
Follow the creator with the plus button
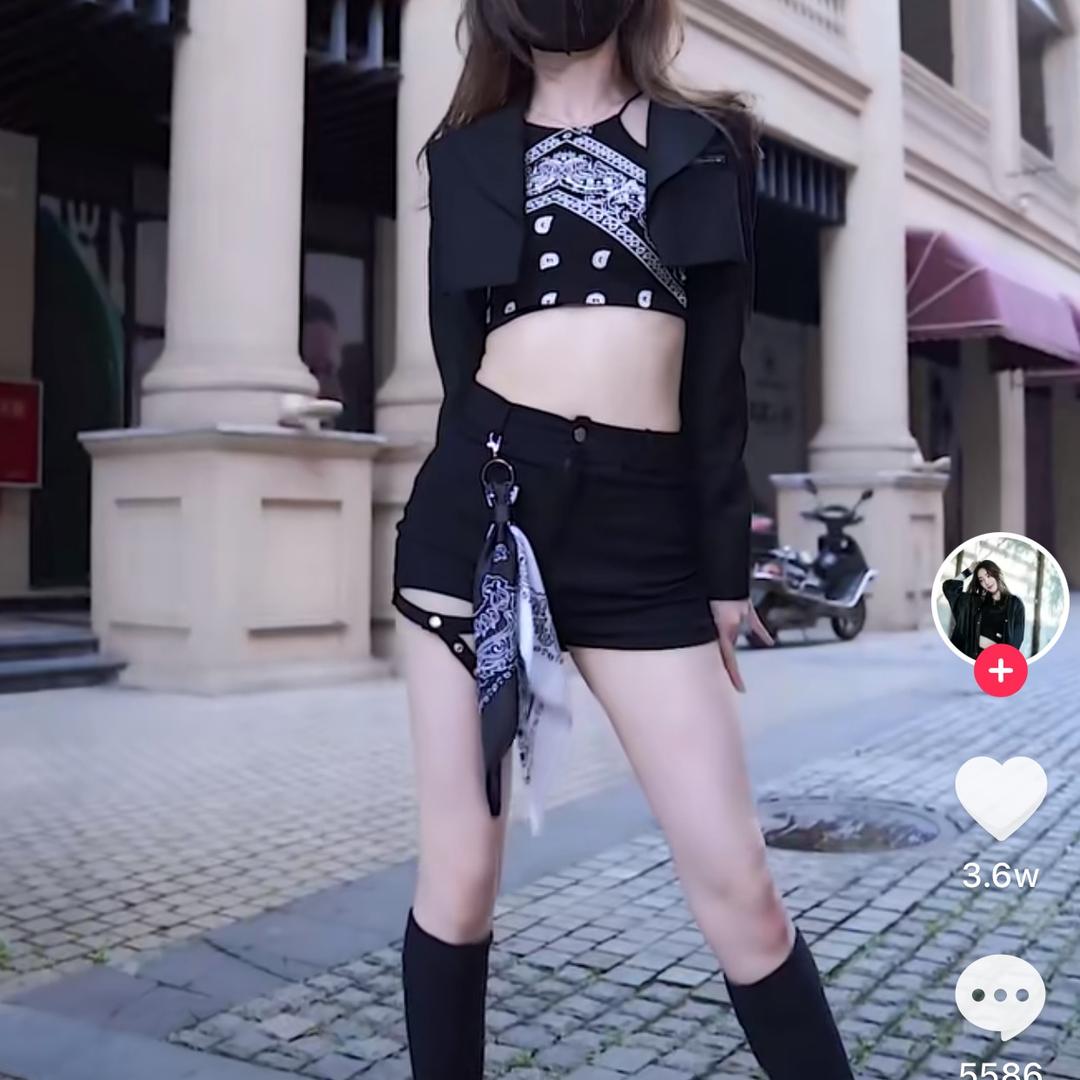coord(1000,670)
